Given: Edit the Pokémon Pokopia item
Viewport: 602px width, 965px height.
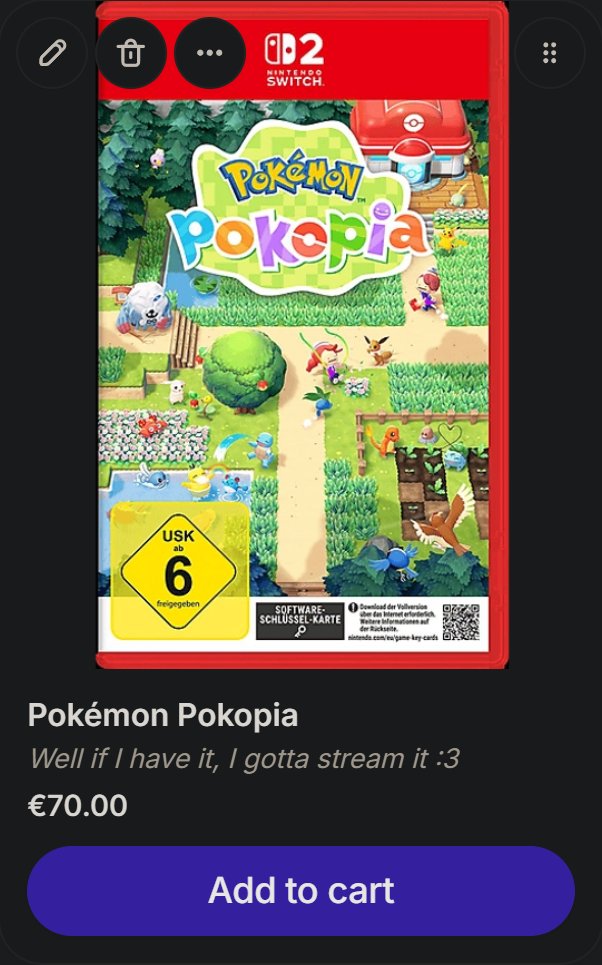Looking at the screenshot, I should point(52,53).
